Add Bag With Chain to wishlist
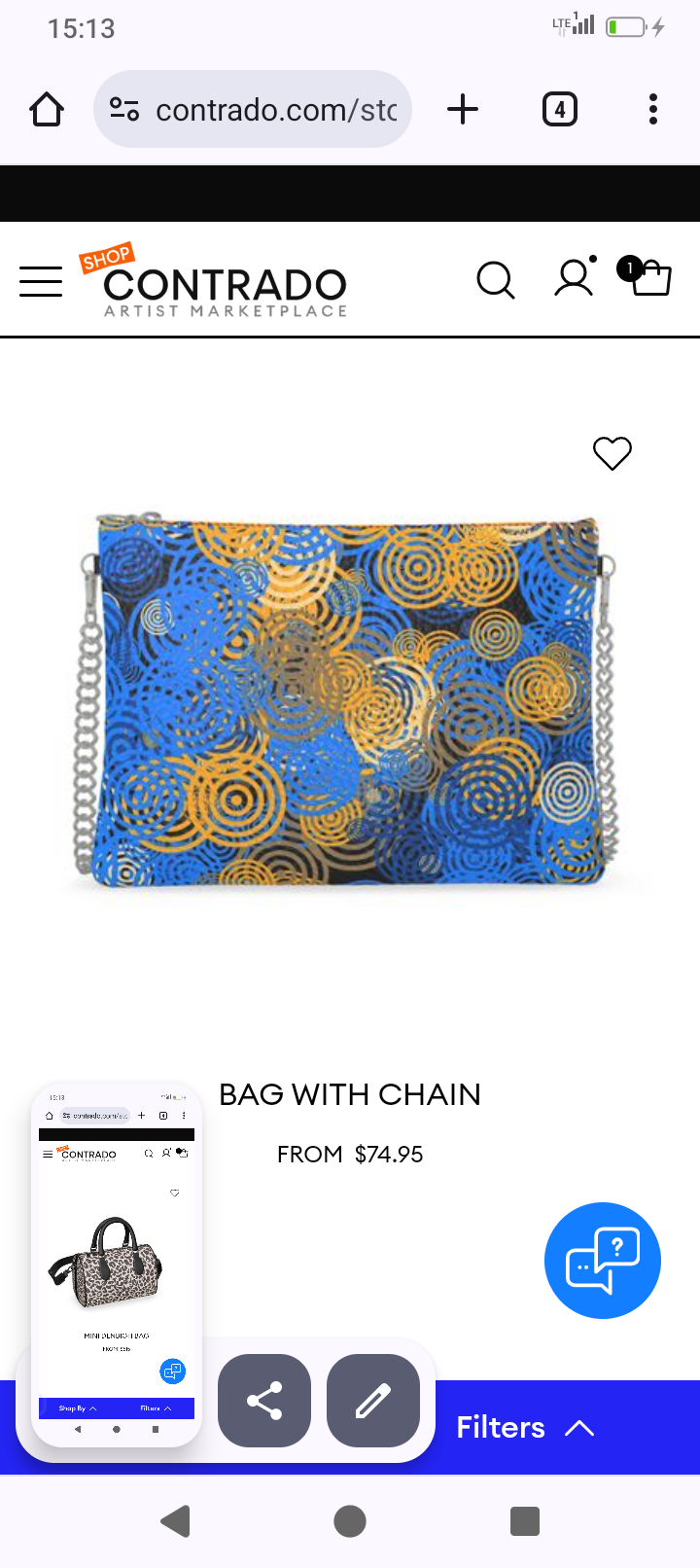700x1568 pixels. 612,453
